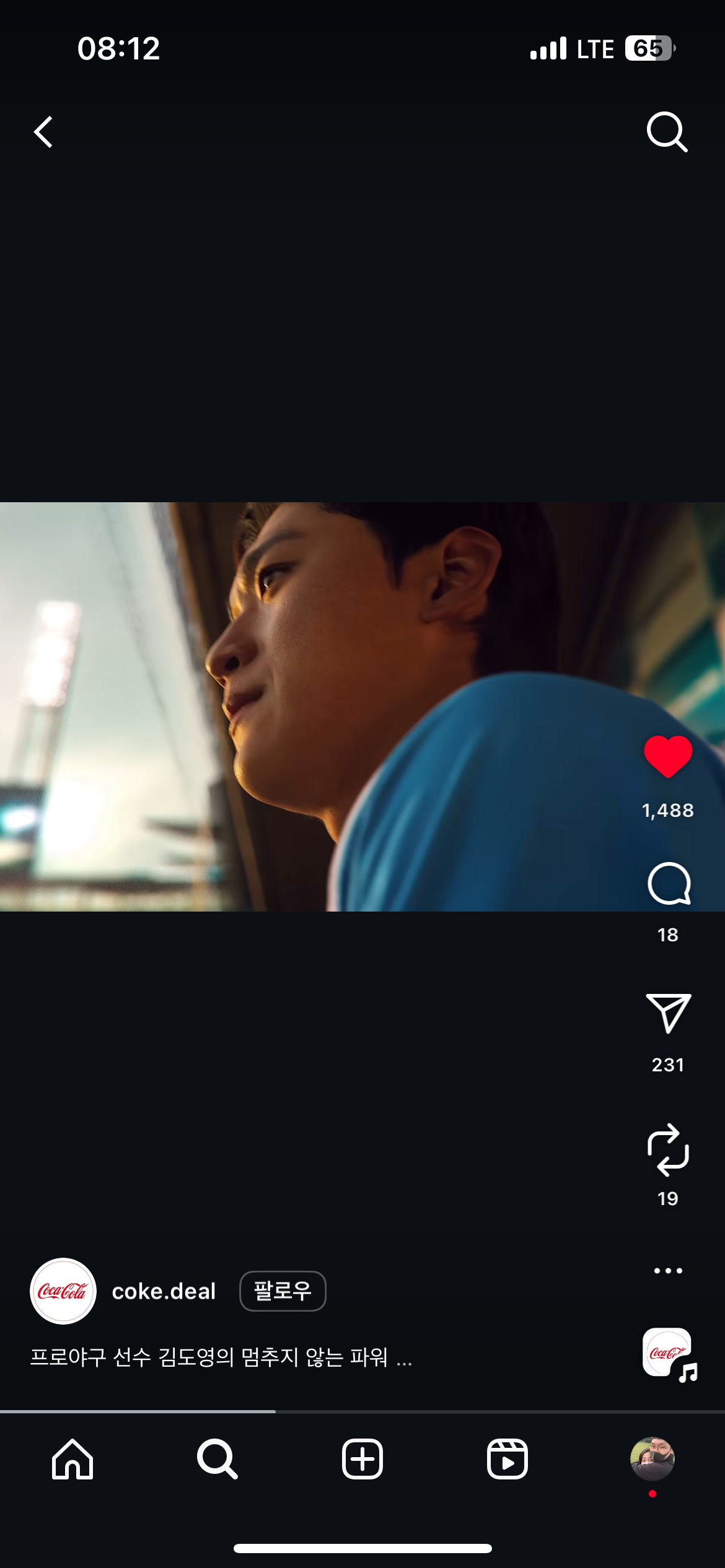
Task: Switch to the Search tab
Action: click(217, 1459)
